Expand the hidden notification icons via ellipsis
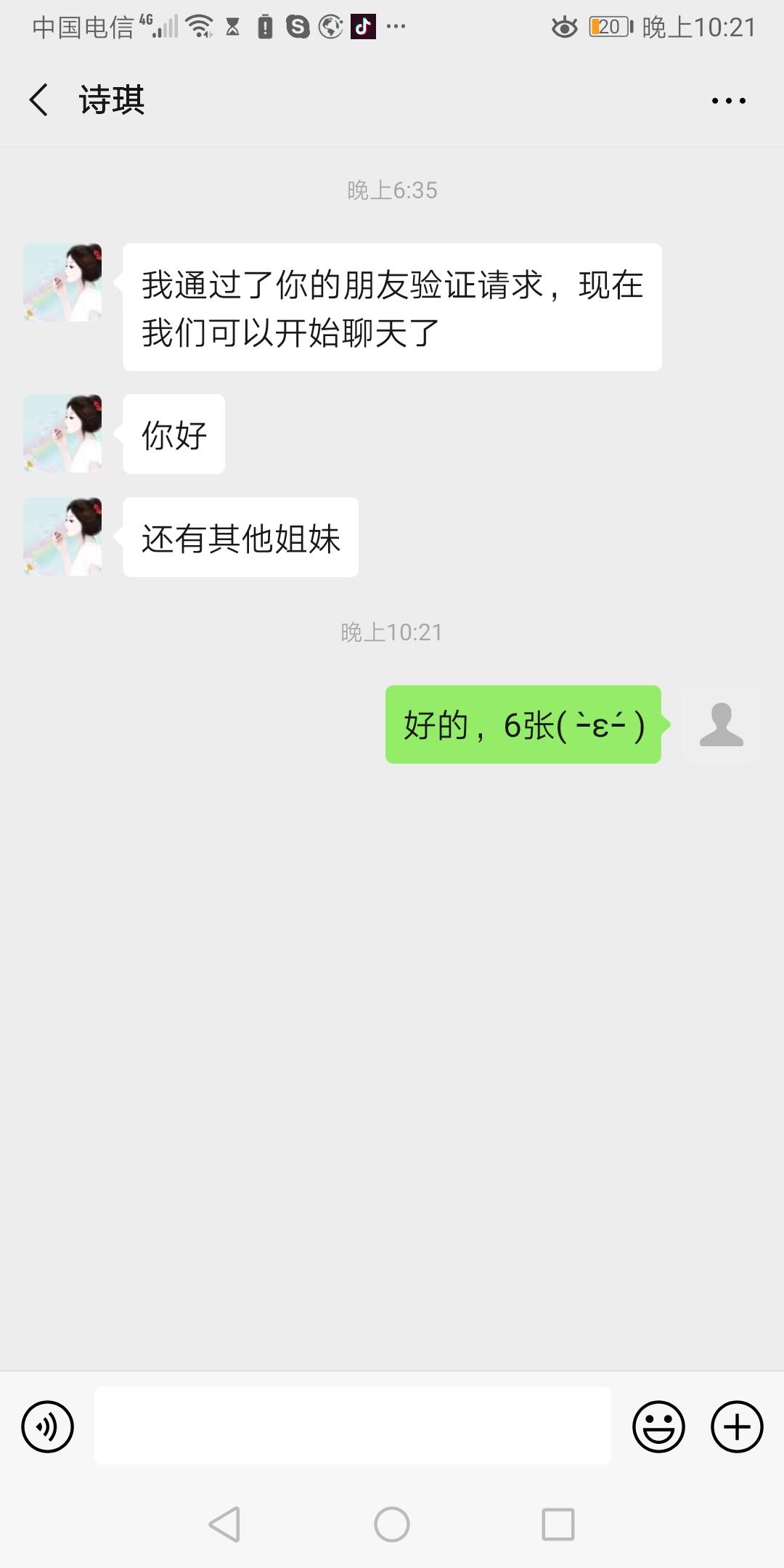The height and width of the screenshot is (1568, 784). tap(396, 27)
